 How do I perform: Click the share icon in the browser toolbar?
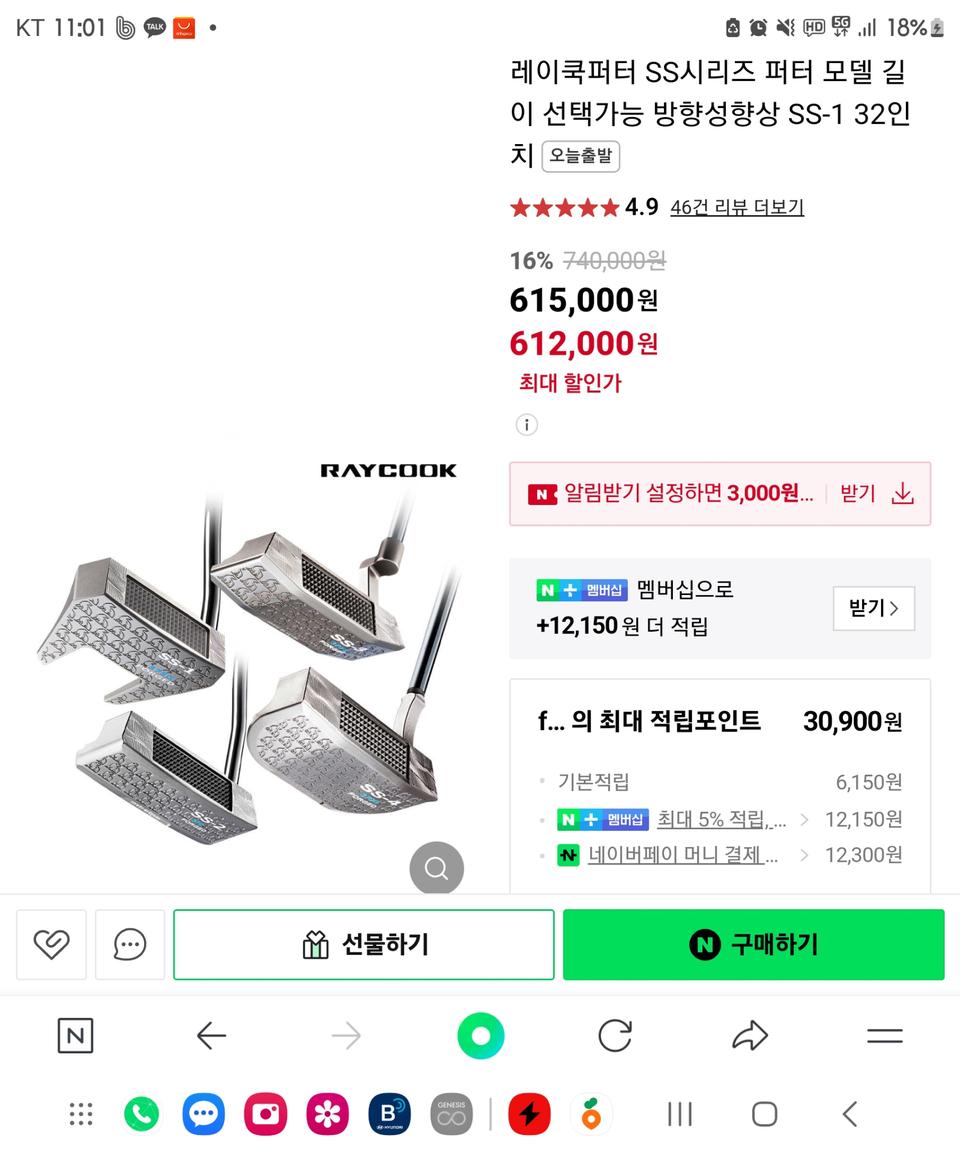[748, 1037]
